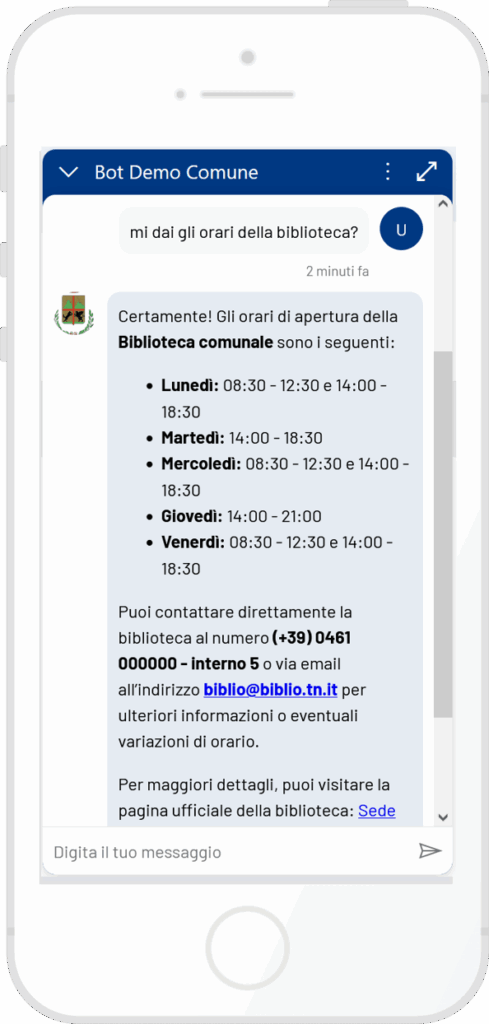Open the biblio@biblio.tn.it email link
489x1024 pixels.
[x=271, y=690]
